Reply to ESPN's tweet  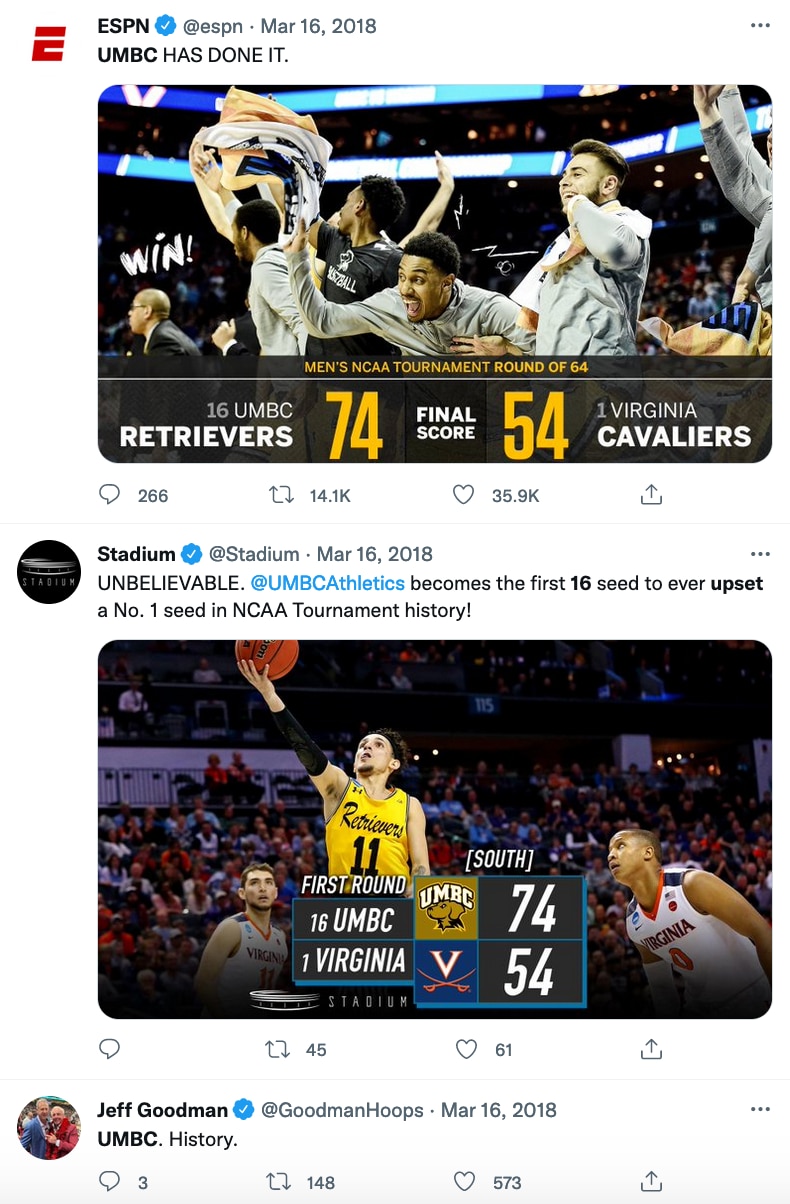110,495
